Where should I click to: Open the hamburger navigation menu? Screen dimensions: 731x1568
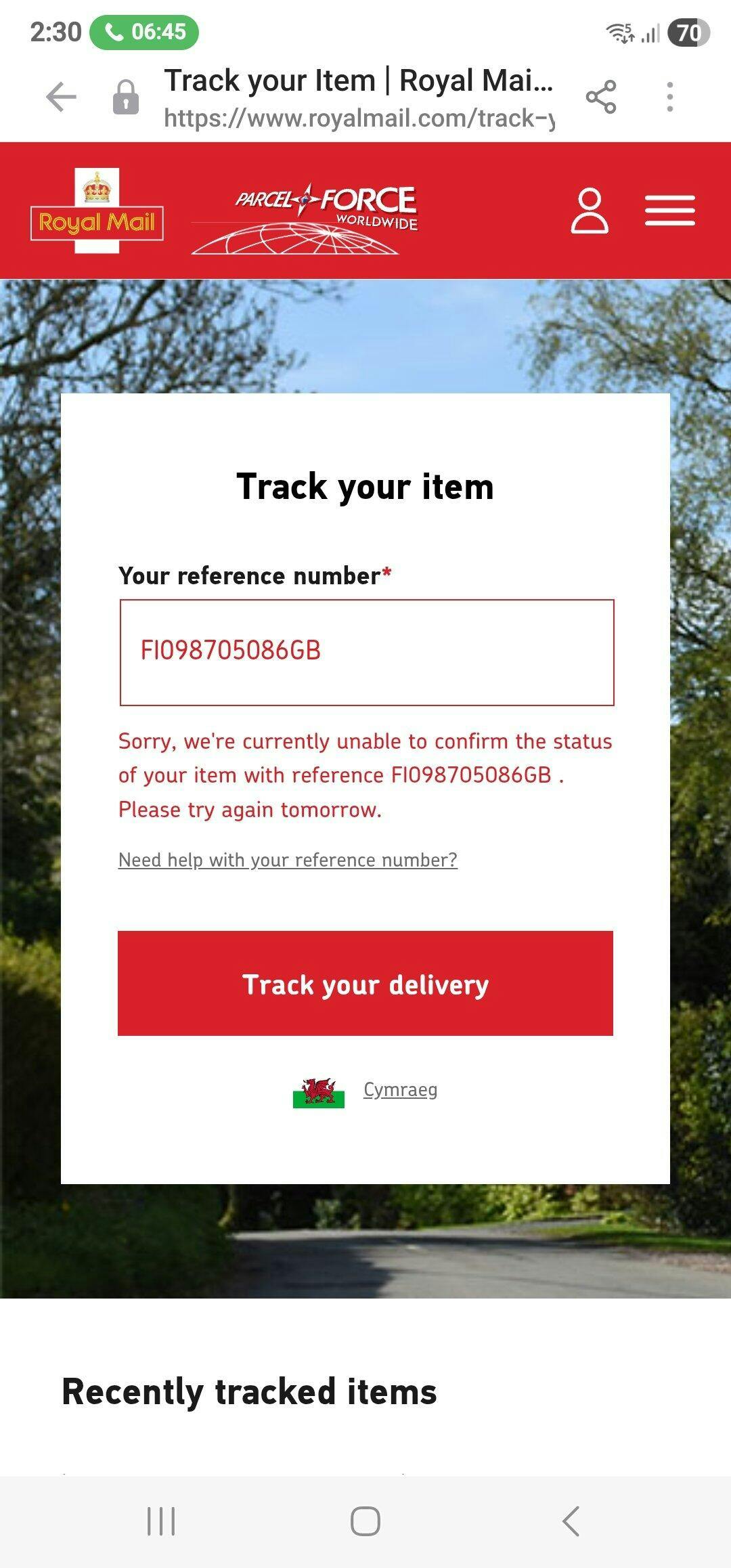coord(669,211)
